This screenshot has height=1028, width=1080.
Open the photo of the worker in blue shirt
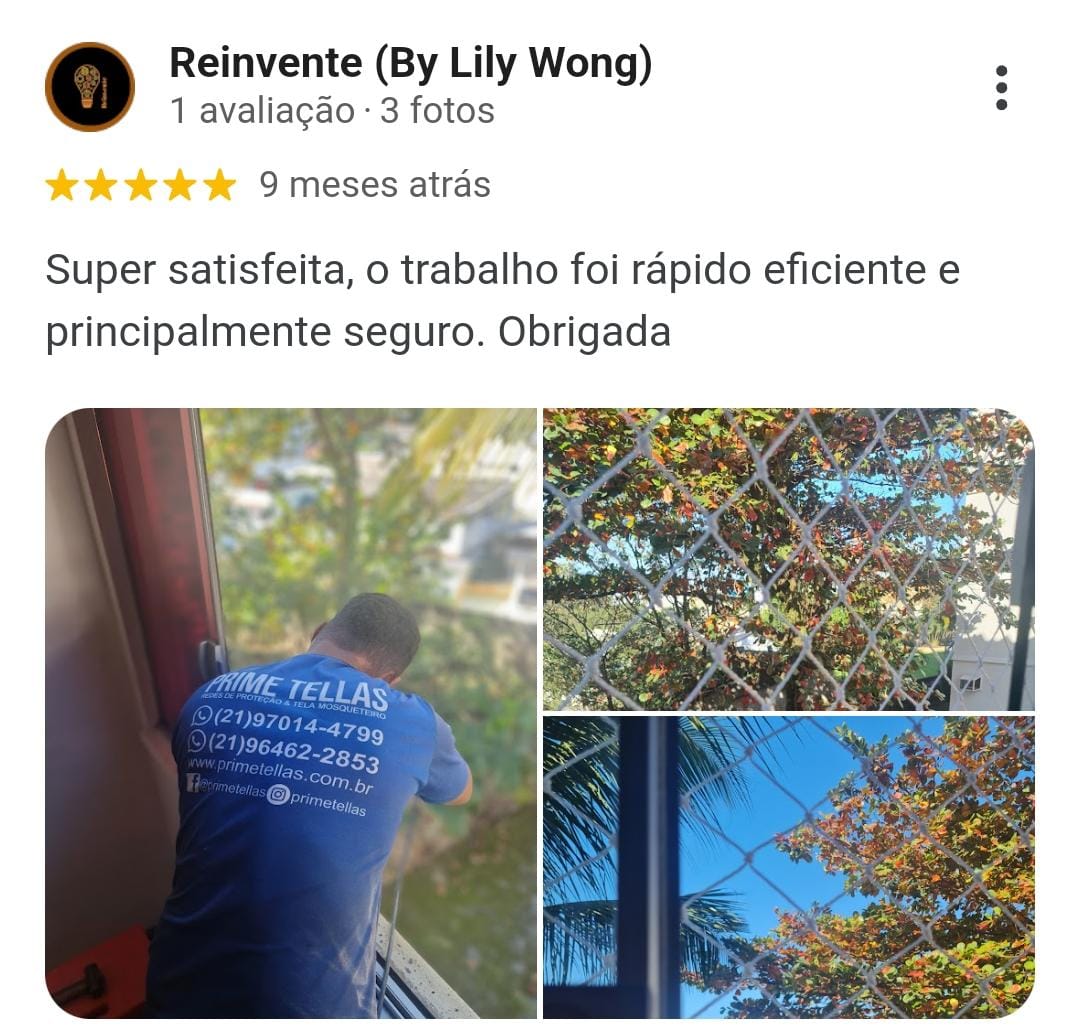click(x=291, y=713)
